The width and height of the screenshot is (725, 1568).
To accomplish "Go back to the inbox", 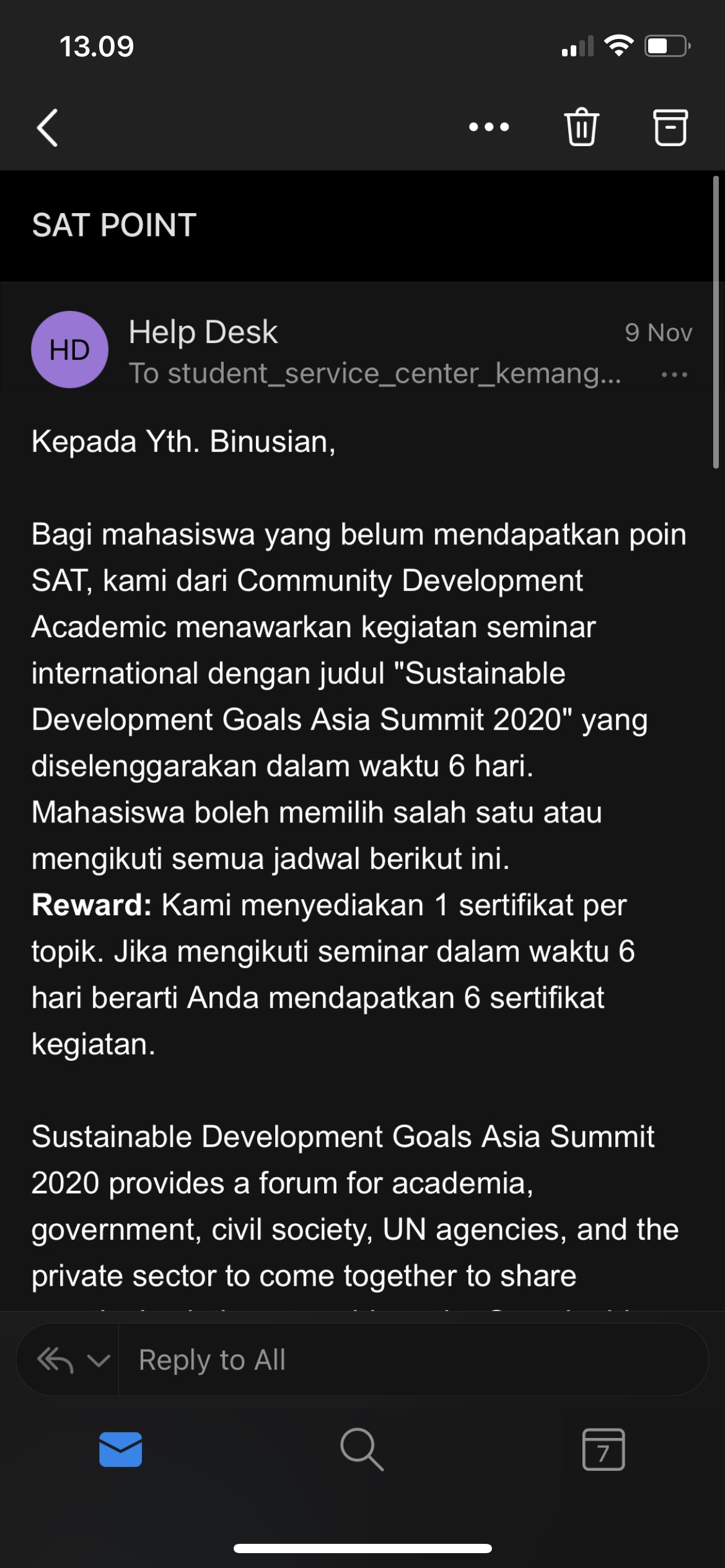I will 48,128.
